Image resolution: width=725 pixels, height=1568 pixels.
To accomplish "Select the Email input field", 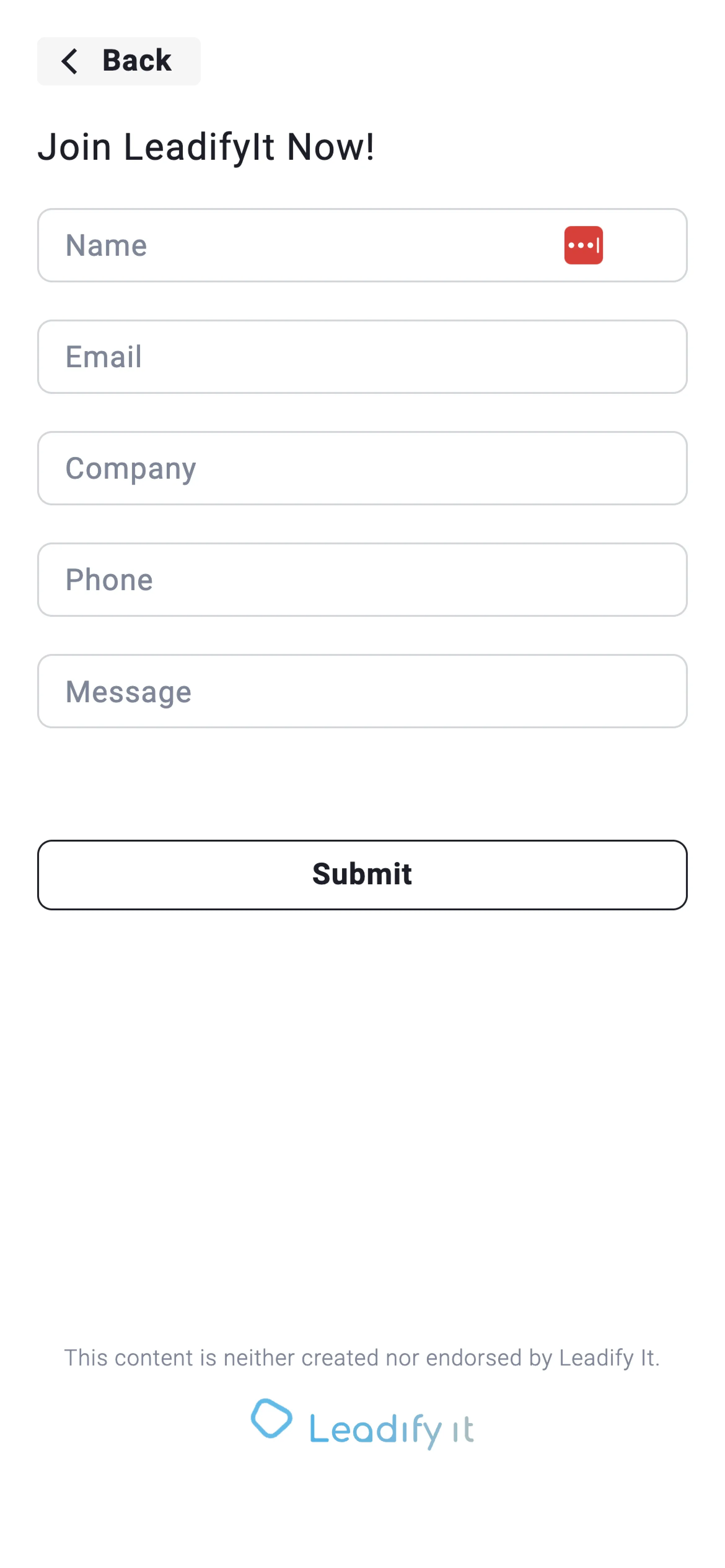I will tap(362, 357).
